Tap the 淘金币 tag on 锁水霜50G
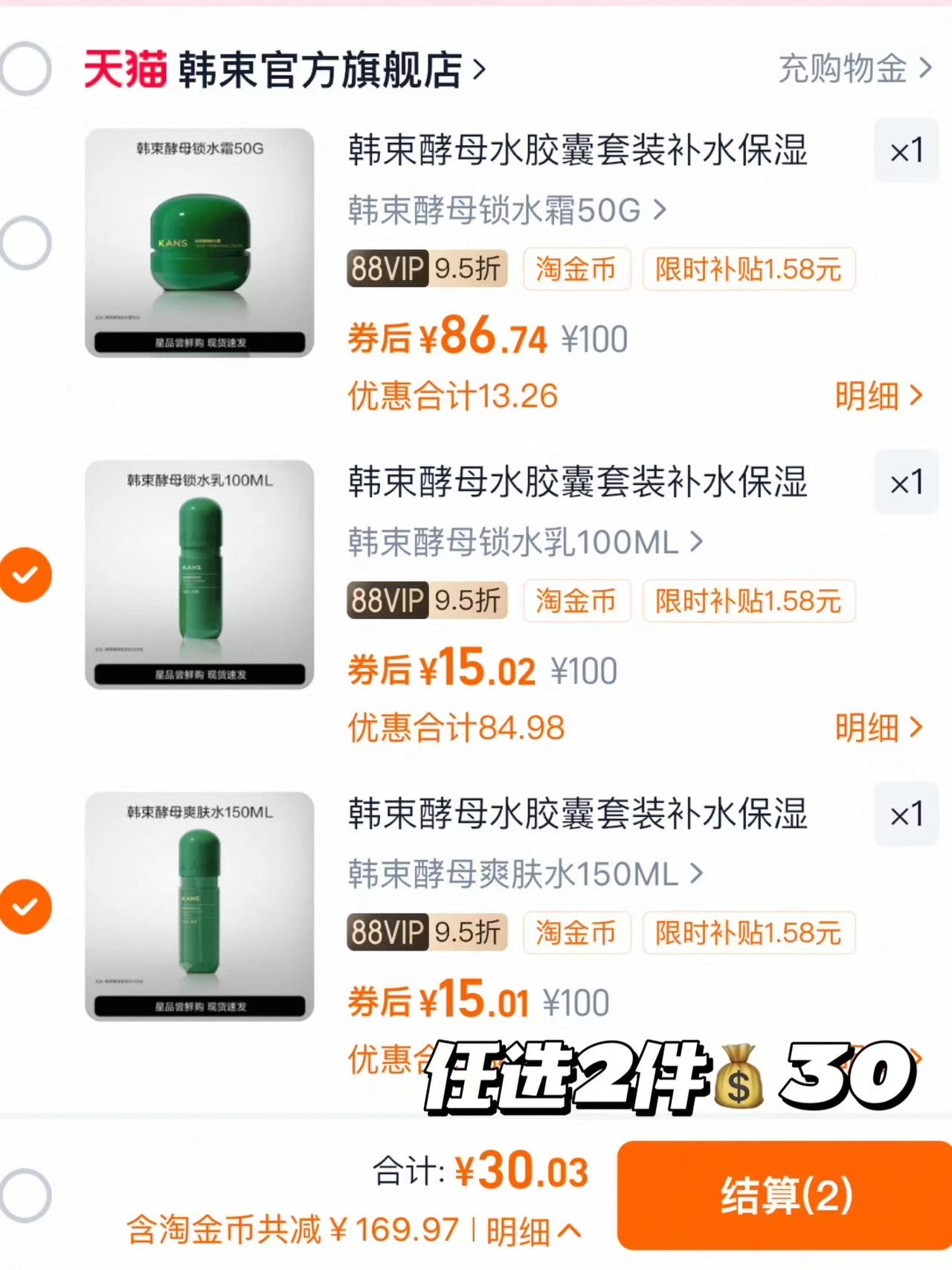 [576, 270]
